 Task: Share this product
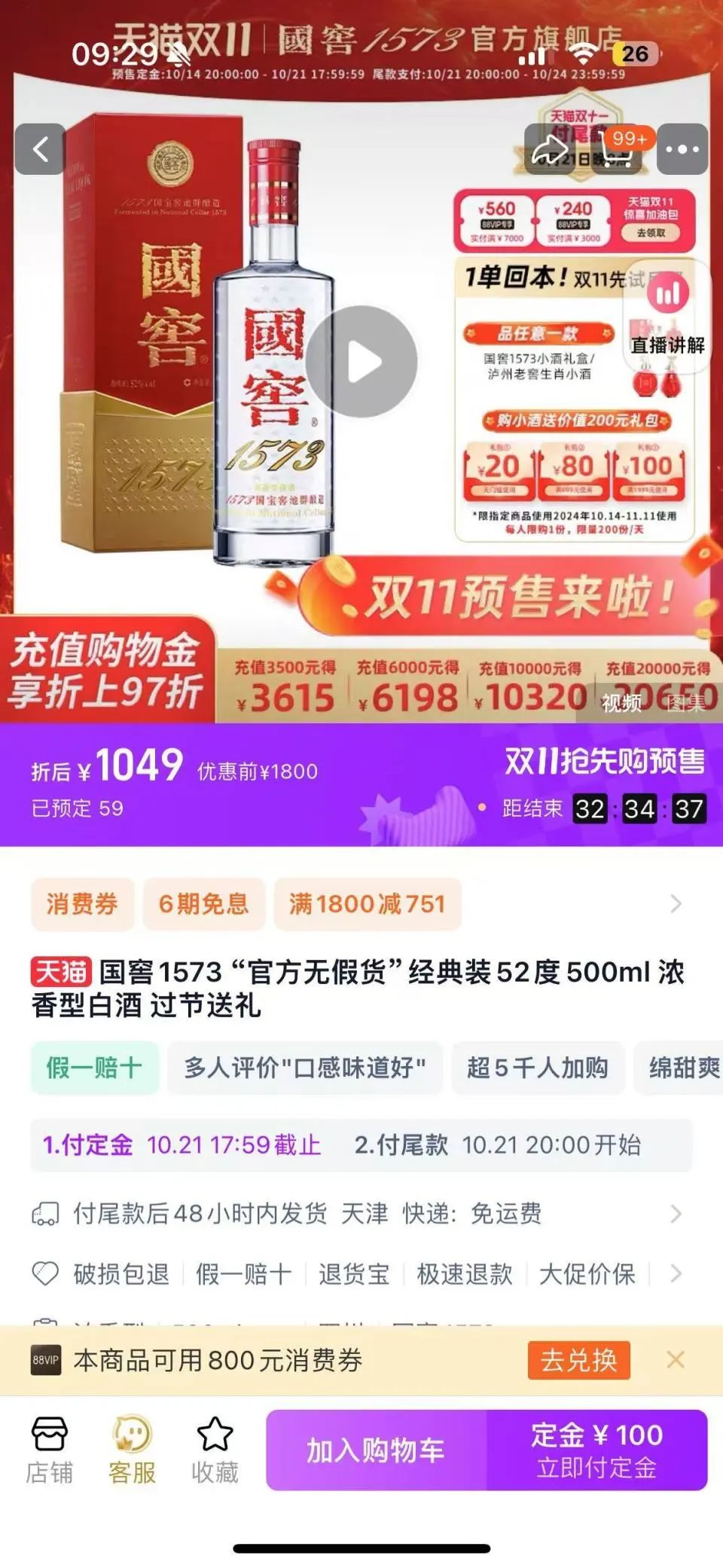pos(548,149)
